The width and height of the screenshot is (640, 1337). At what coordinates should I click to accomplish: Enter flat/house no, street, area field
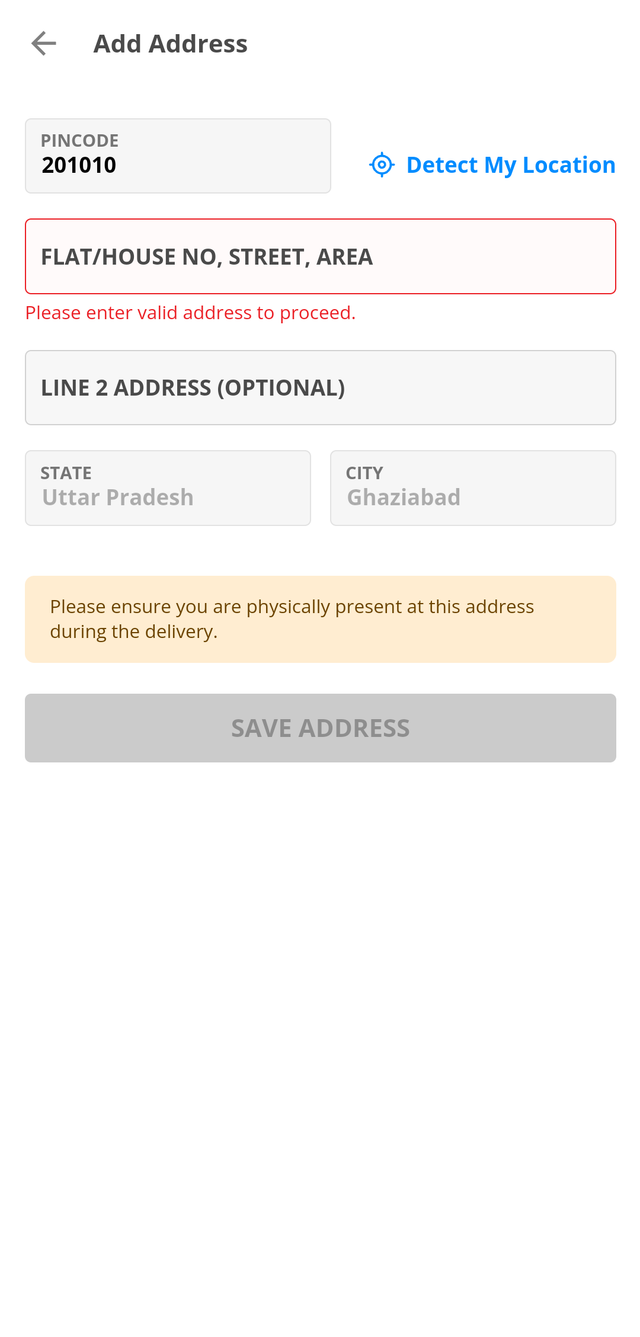(320, 256)
